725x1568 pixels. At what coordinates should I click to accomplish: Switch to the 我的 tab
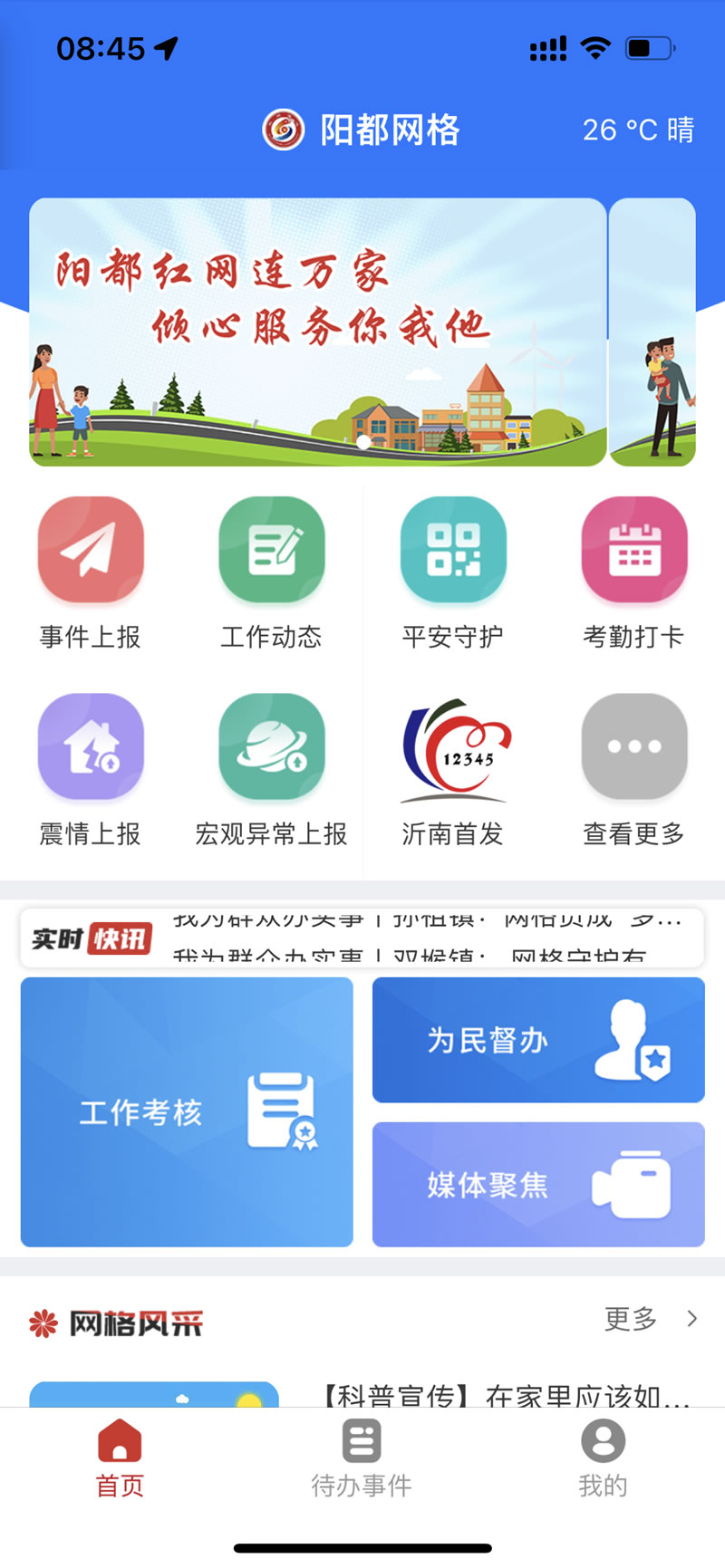coord(603,1458)
